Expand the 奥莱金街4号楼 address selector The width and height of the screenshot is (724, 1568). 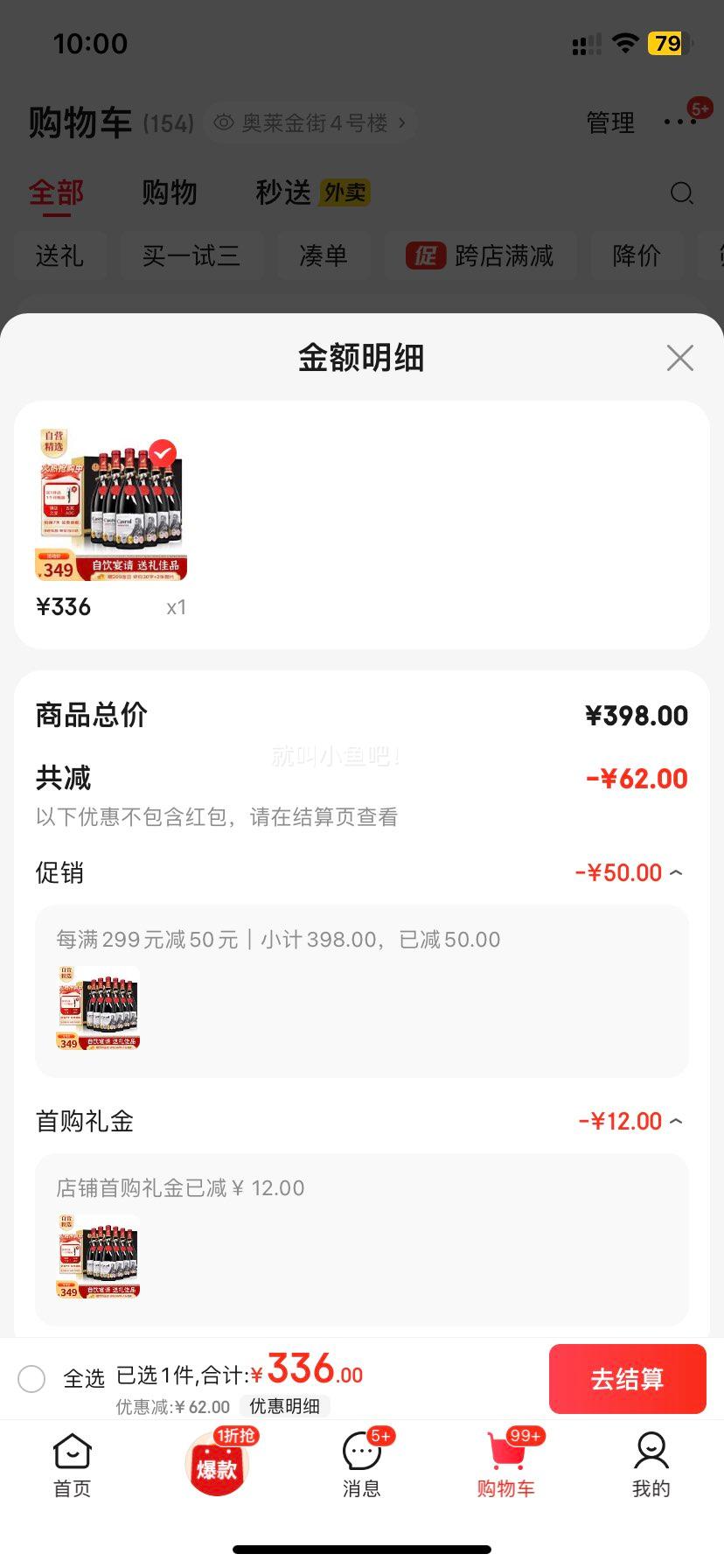pyautogui.click(x=310, y=122)
